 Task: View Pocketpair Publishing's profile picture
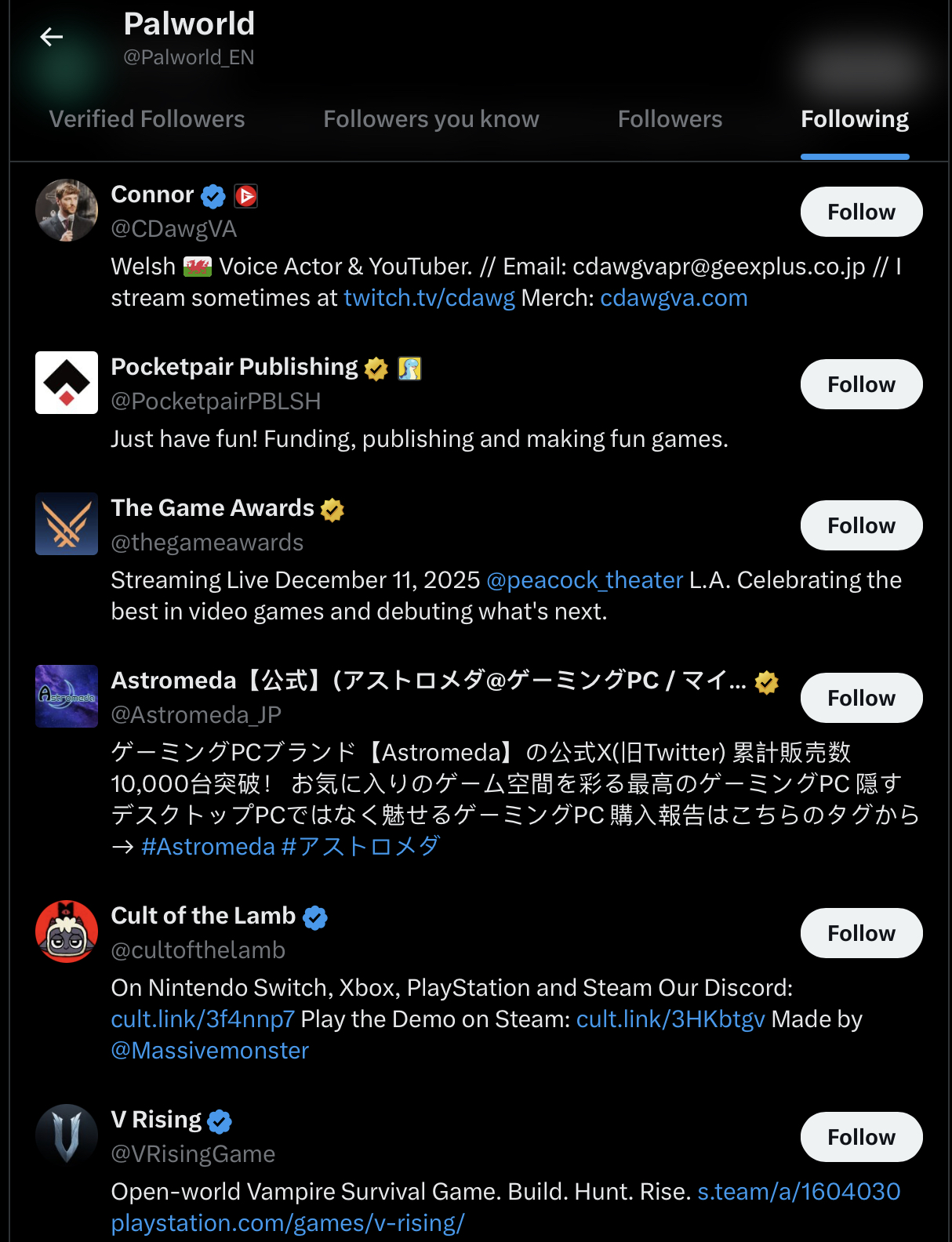(x=67, y=383)
